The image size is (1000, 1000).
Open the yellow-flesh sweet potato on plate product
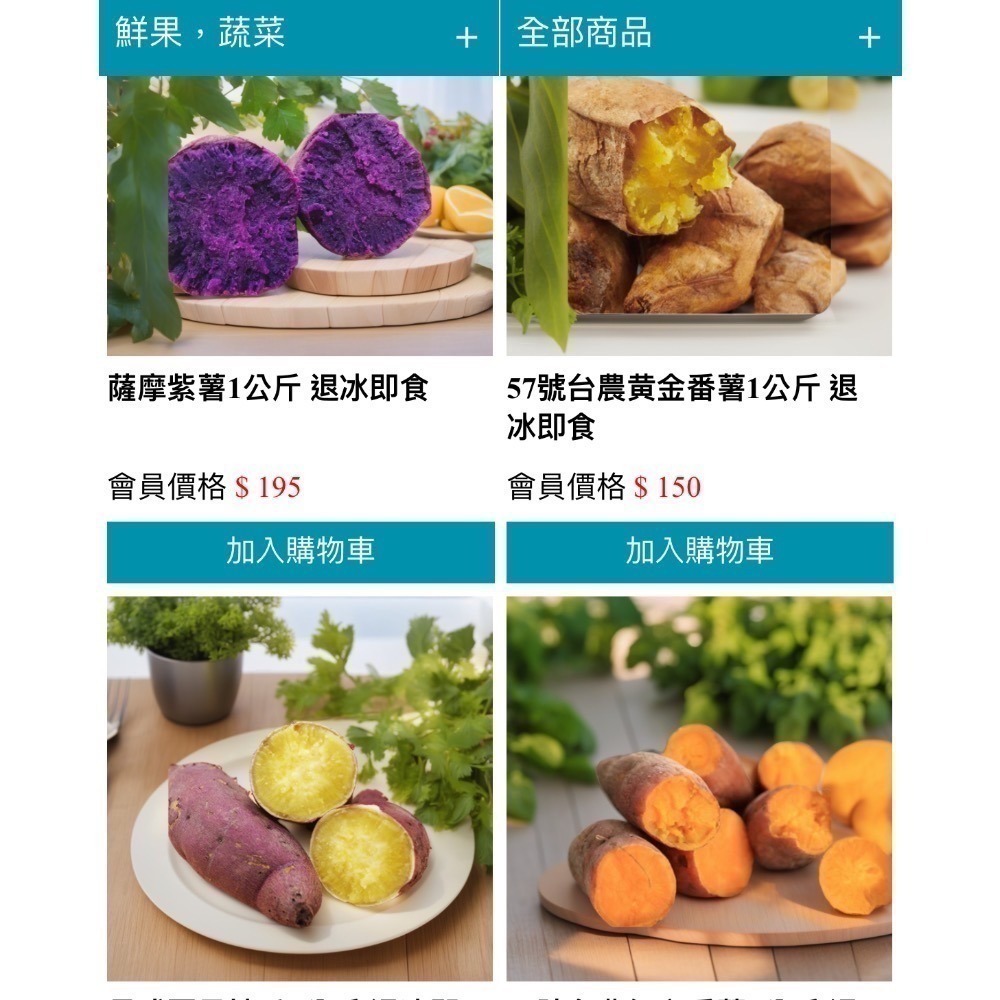[300, 788]
